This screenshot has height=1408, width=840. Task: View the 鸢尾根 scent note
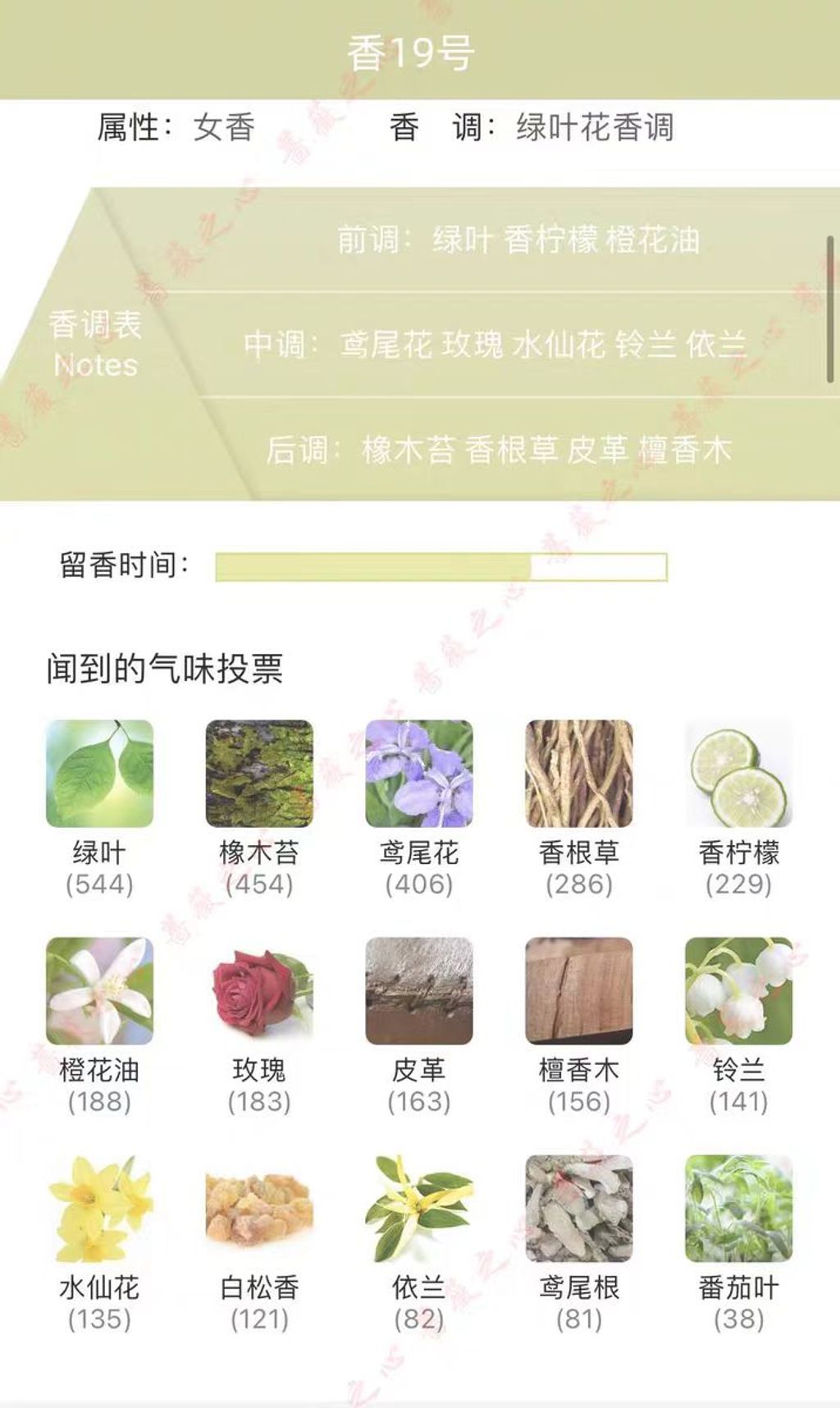[x=579, y=1209]
